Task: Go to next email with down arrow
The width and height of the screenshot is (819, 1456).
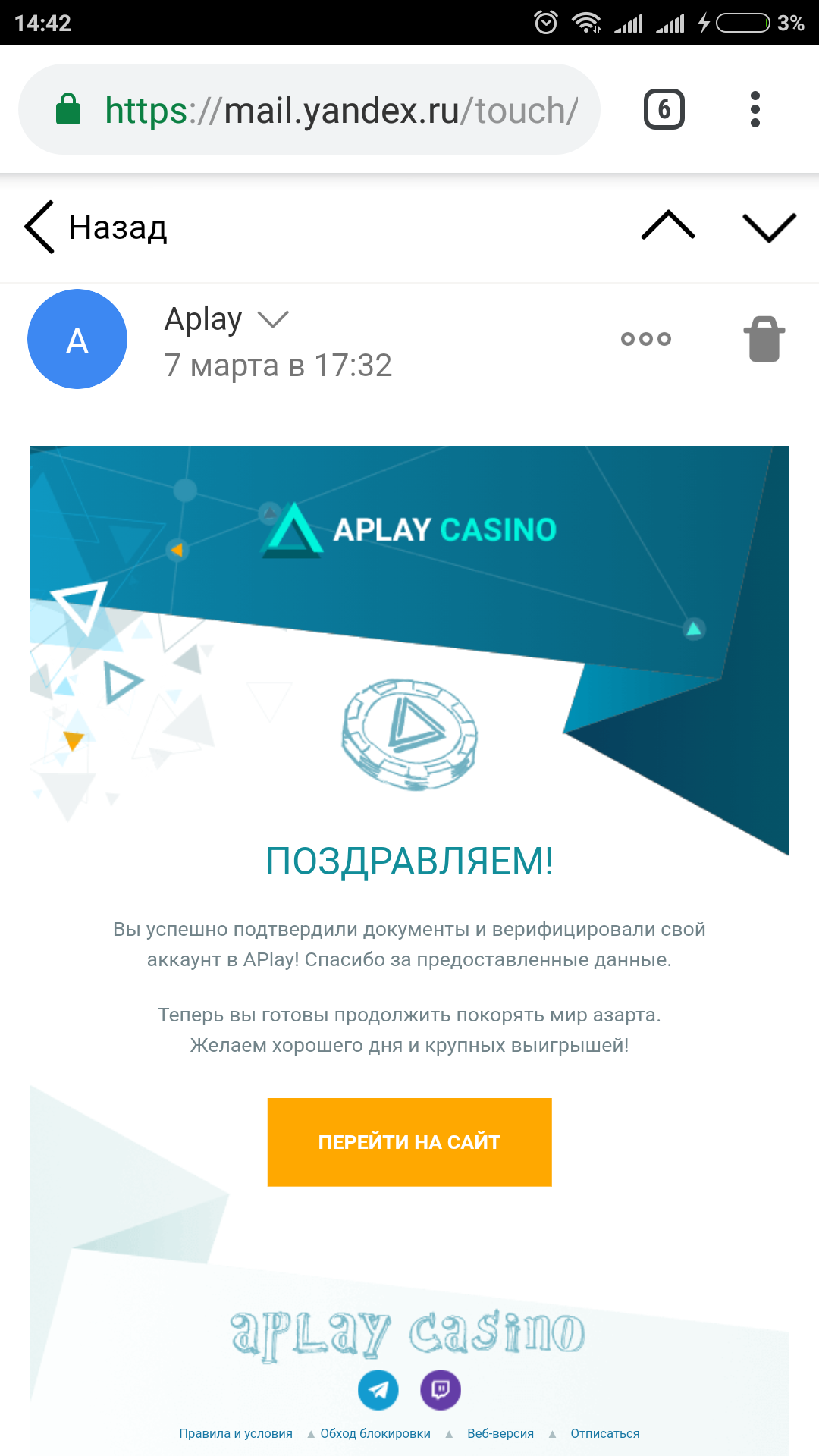Action: pyautogui.click(x=769, y=227)
